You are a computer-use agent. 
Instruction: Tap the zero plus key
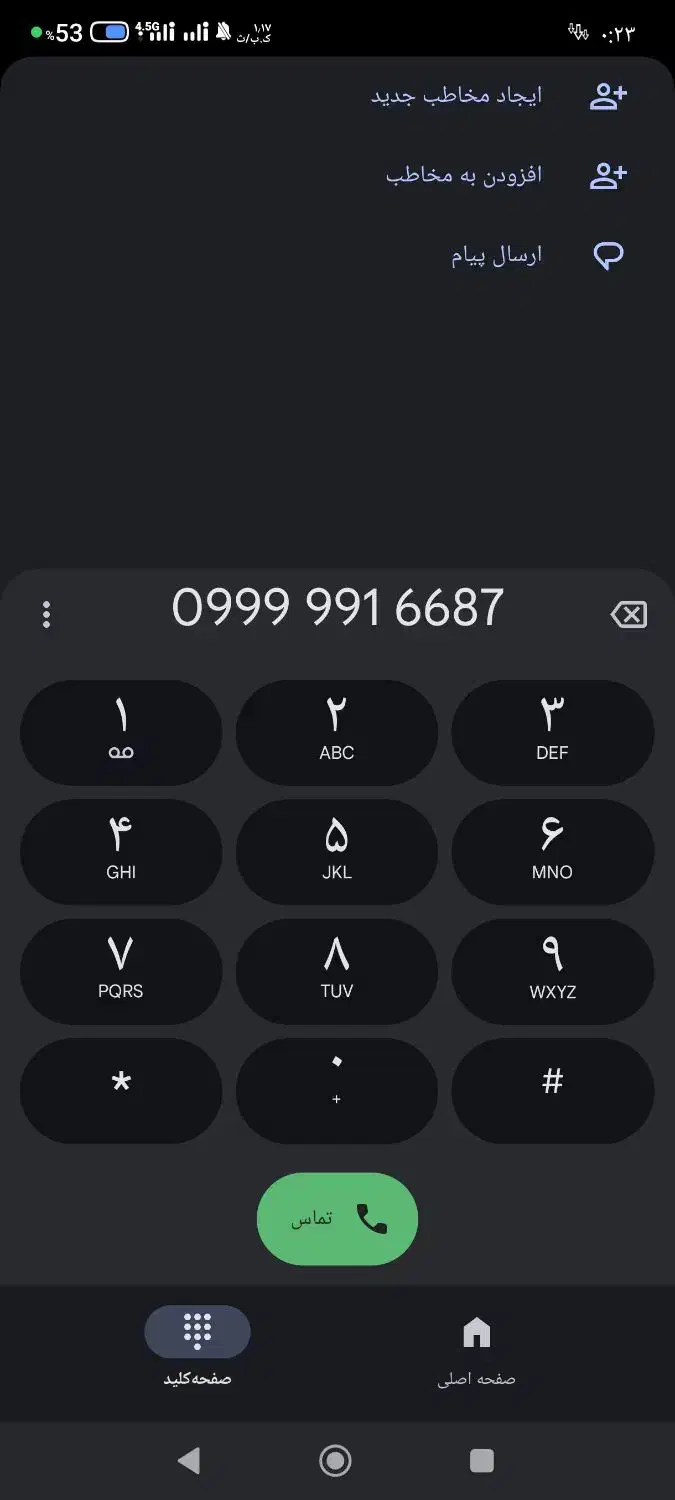pos(337,1091)
